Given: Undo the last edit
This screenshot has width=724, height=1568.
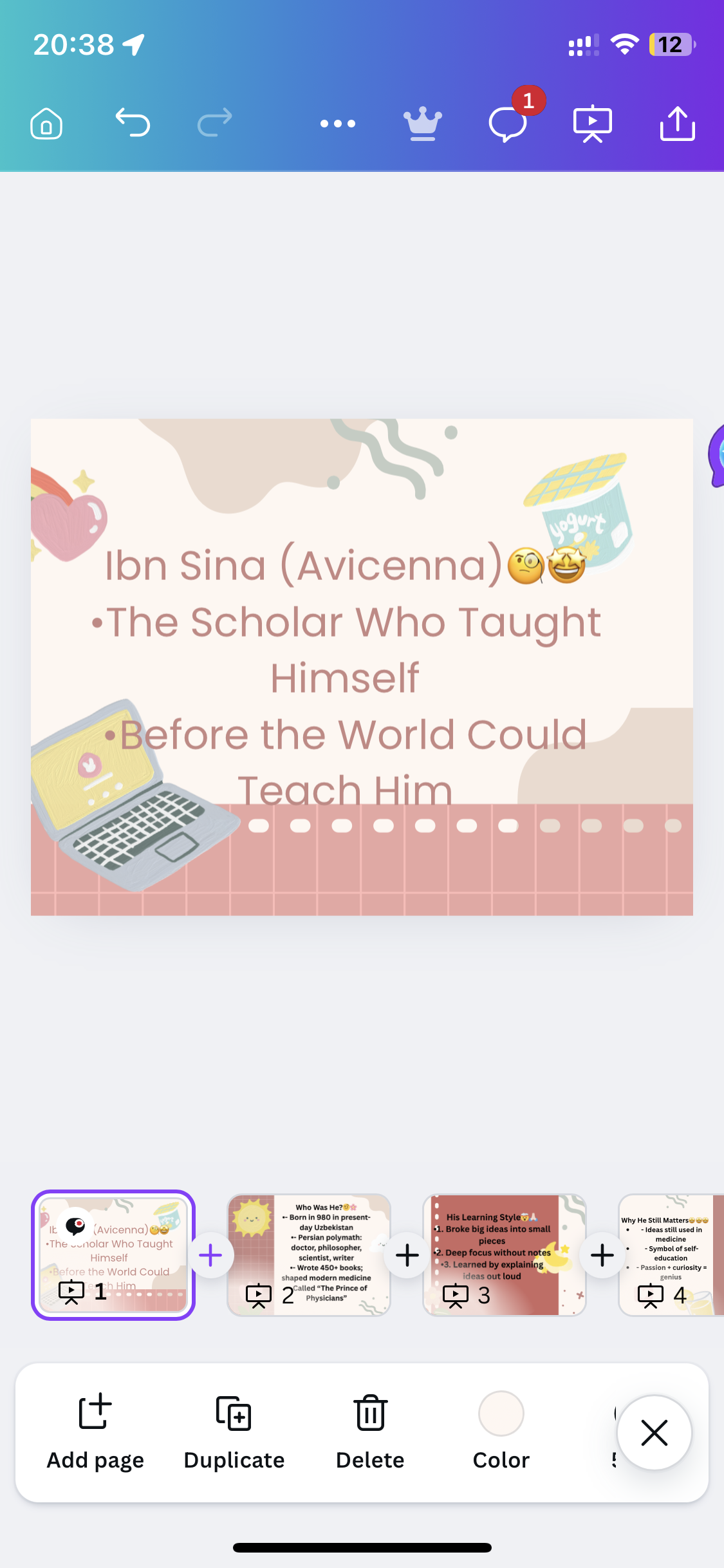Looking at the screenshot, I should click(x=133, y=122).
